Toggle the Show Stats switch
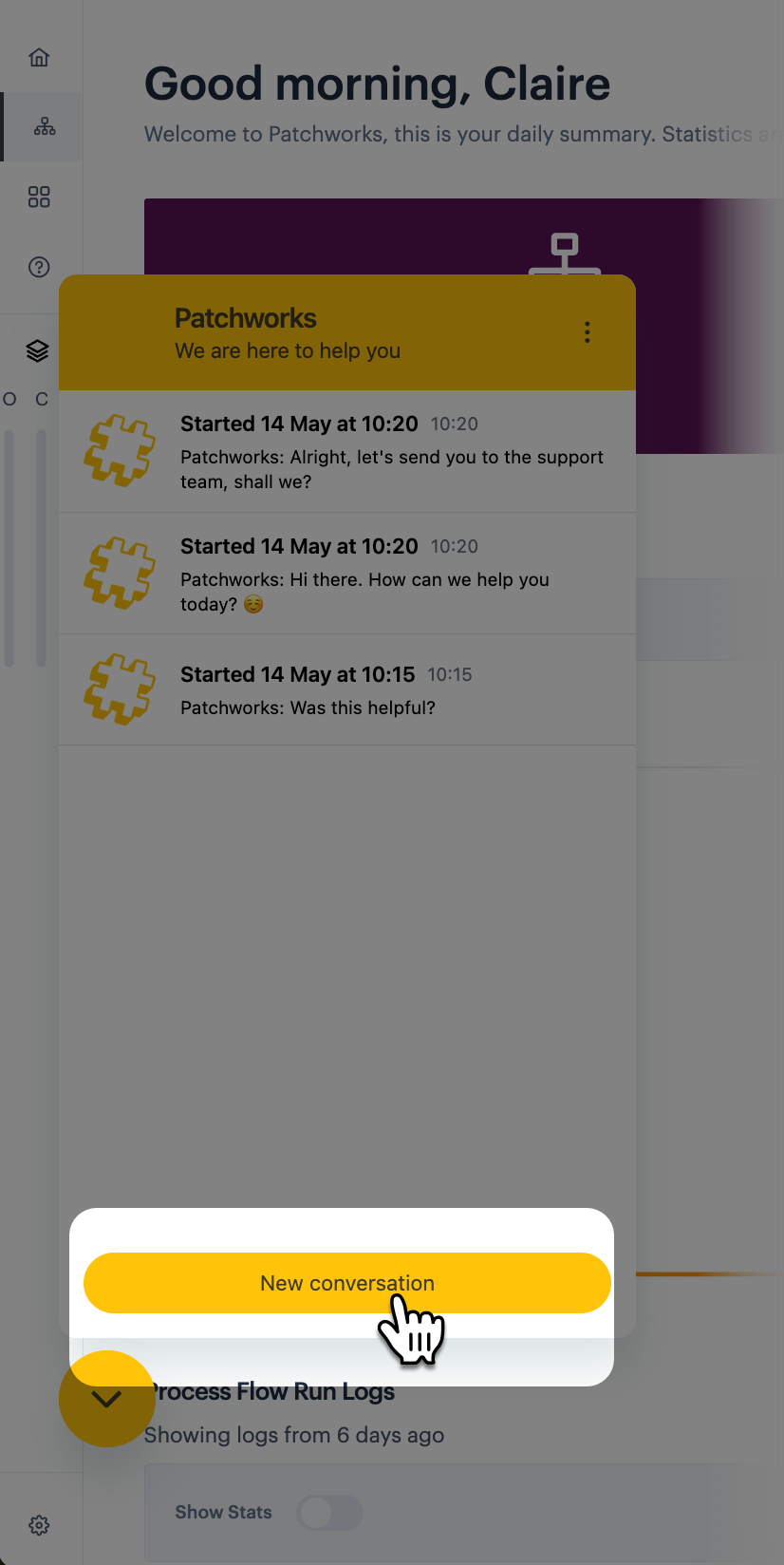Viewport: 784px width, 1565px height. coord(329,1513)
